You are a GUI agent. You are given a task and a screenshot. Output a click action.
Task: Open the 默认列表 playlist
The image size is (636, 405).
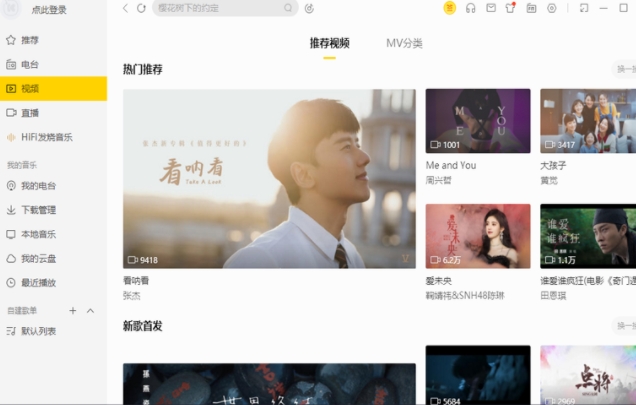38,331
